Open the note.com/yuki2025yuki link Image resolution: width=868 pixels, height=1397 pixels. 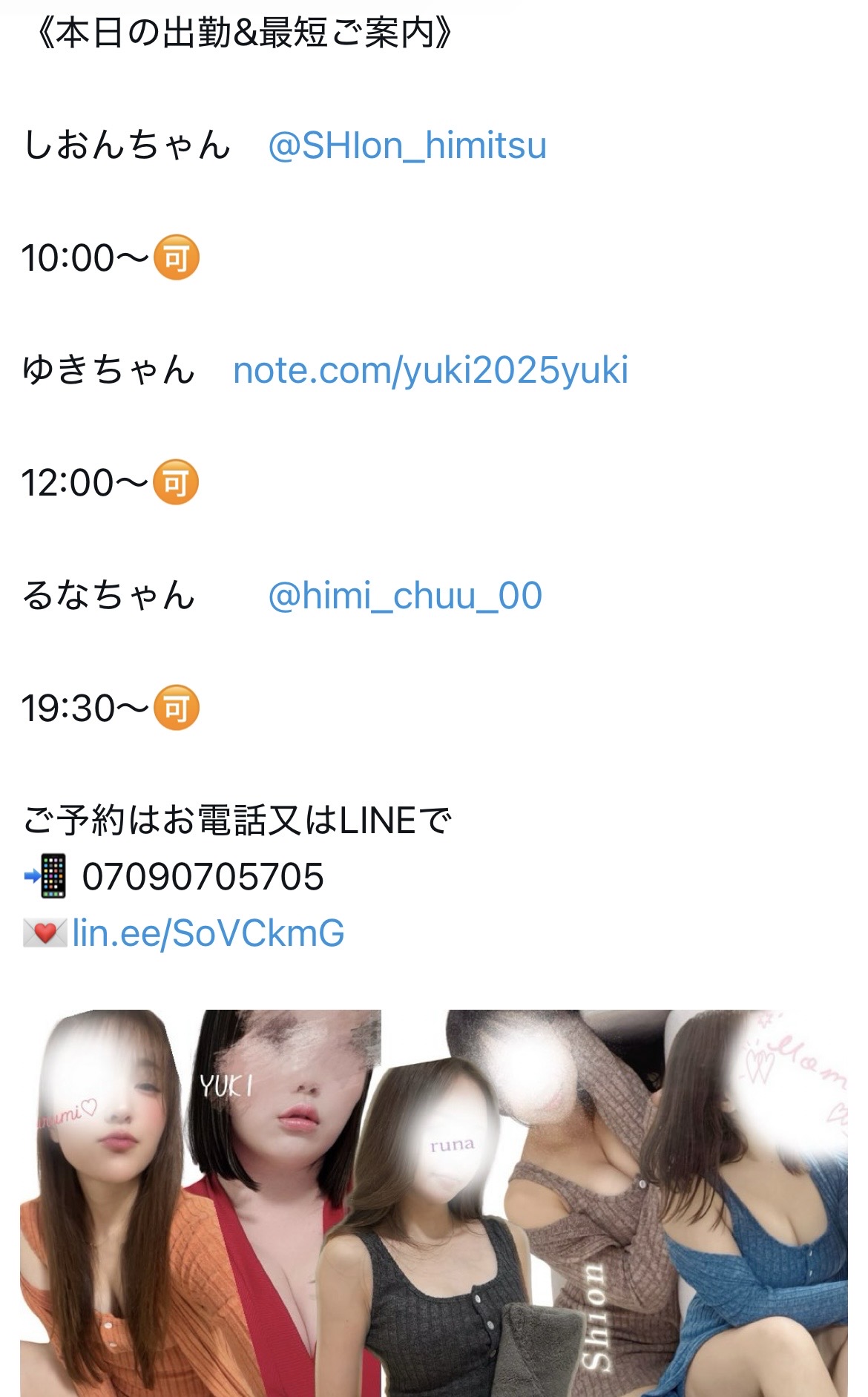[x=430, y=370]
